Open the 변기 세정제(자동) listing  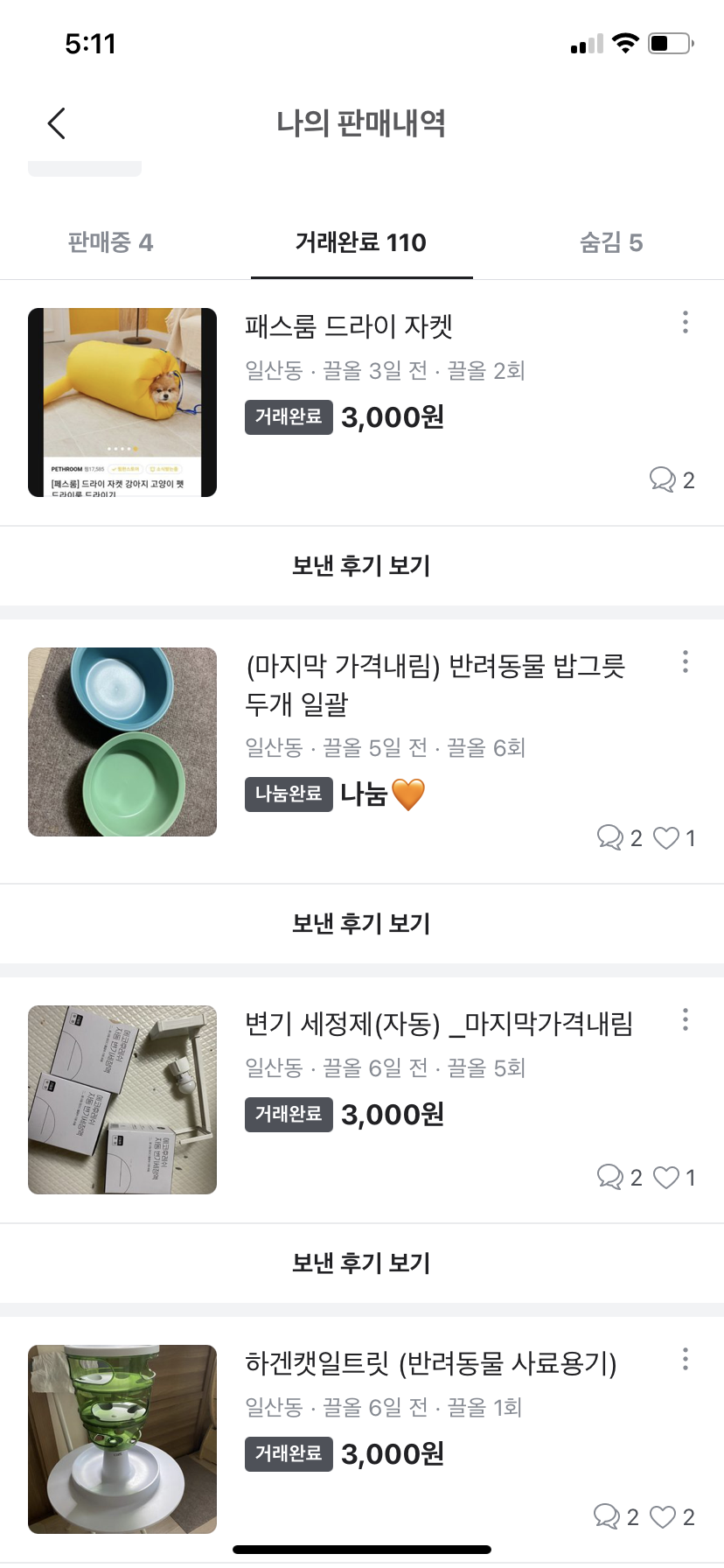click(438, 1024)
